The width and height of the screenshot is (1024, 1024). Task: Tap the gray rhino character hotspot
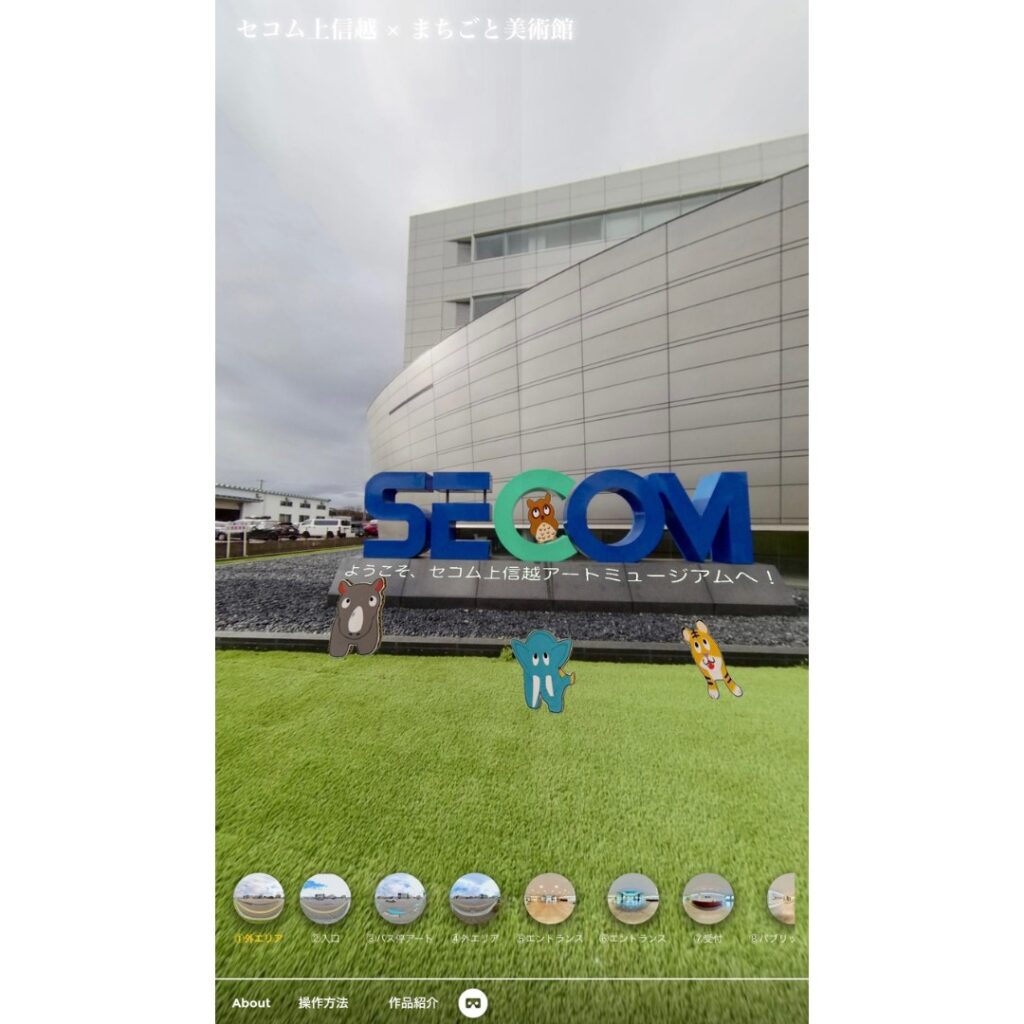pyautogui.click(x=357, y=617)
